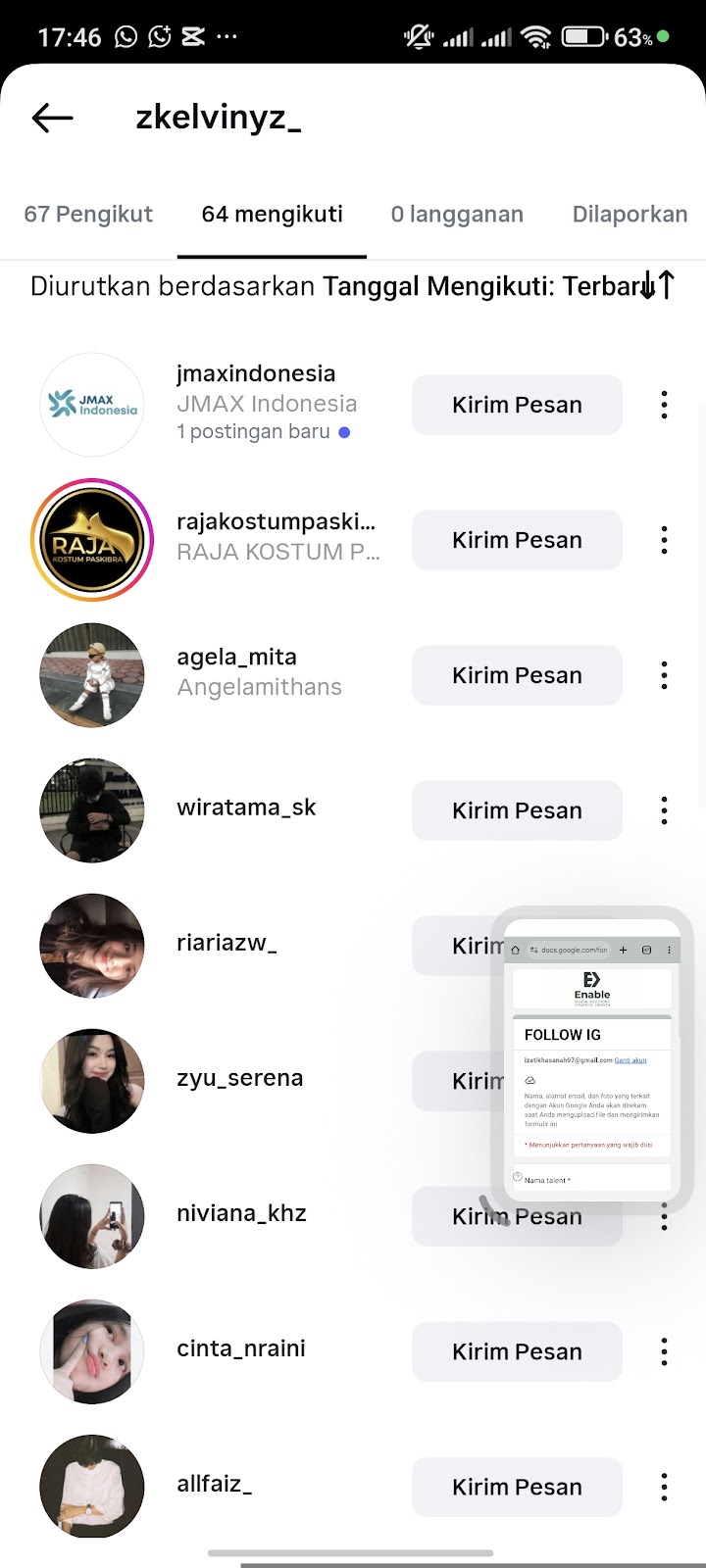
Task: Send a message to cinta_nraini
Action: click(x=517, y=1351)
